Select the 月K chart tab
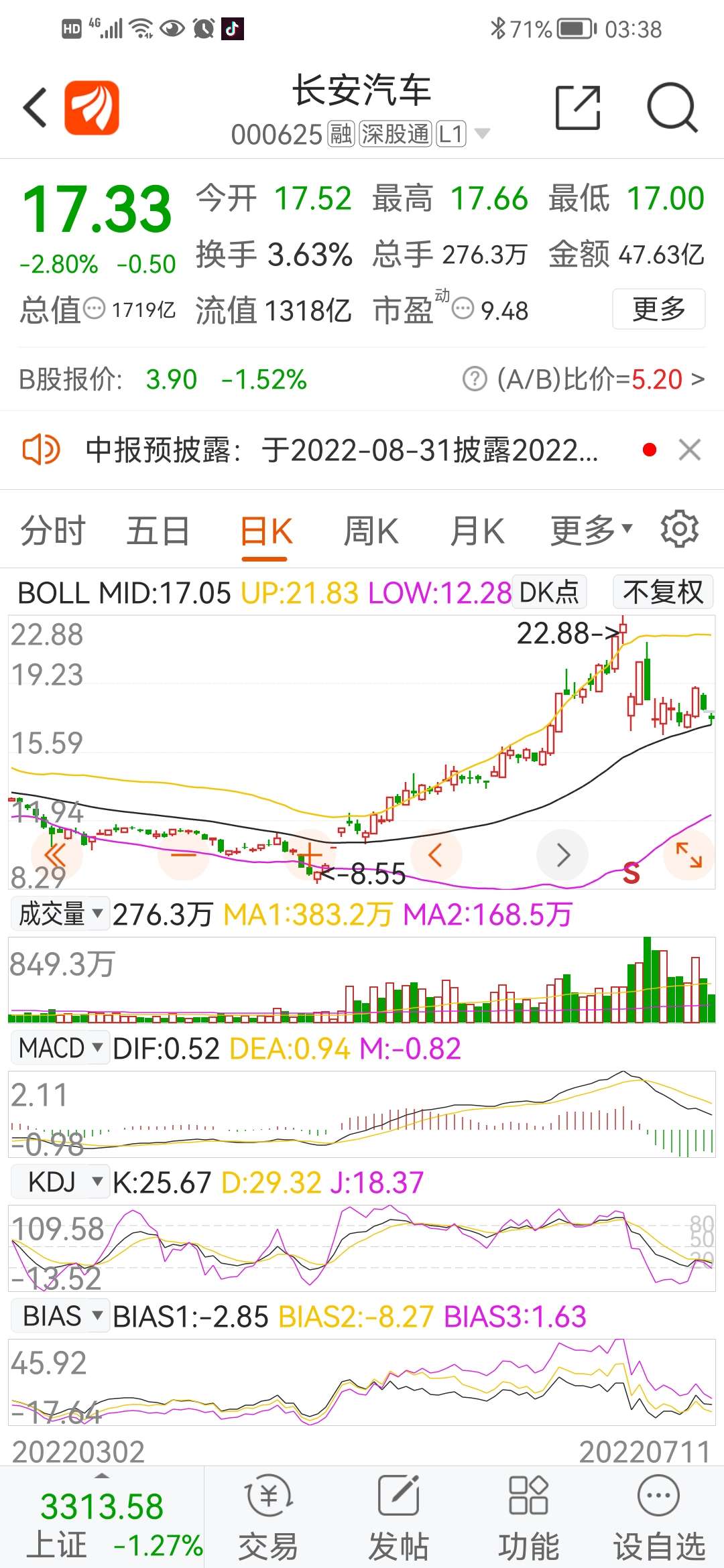 (477, 531)
